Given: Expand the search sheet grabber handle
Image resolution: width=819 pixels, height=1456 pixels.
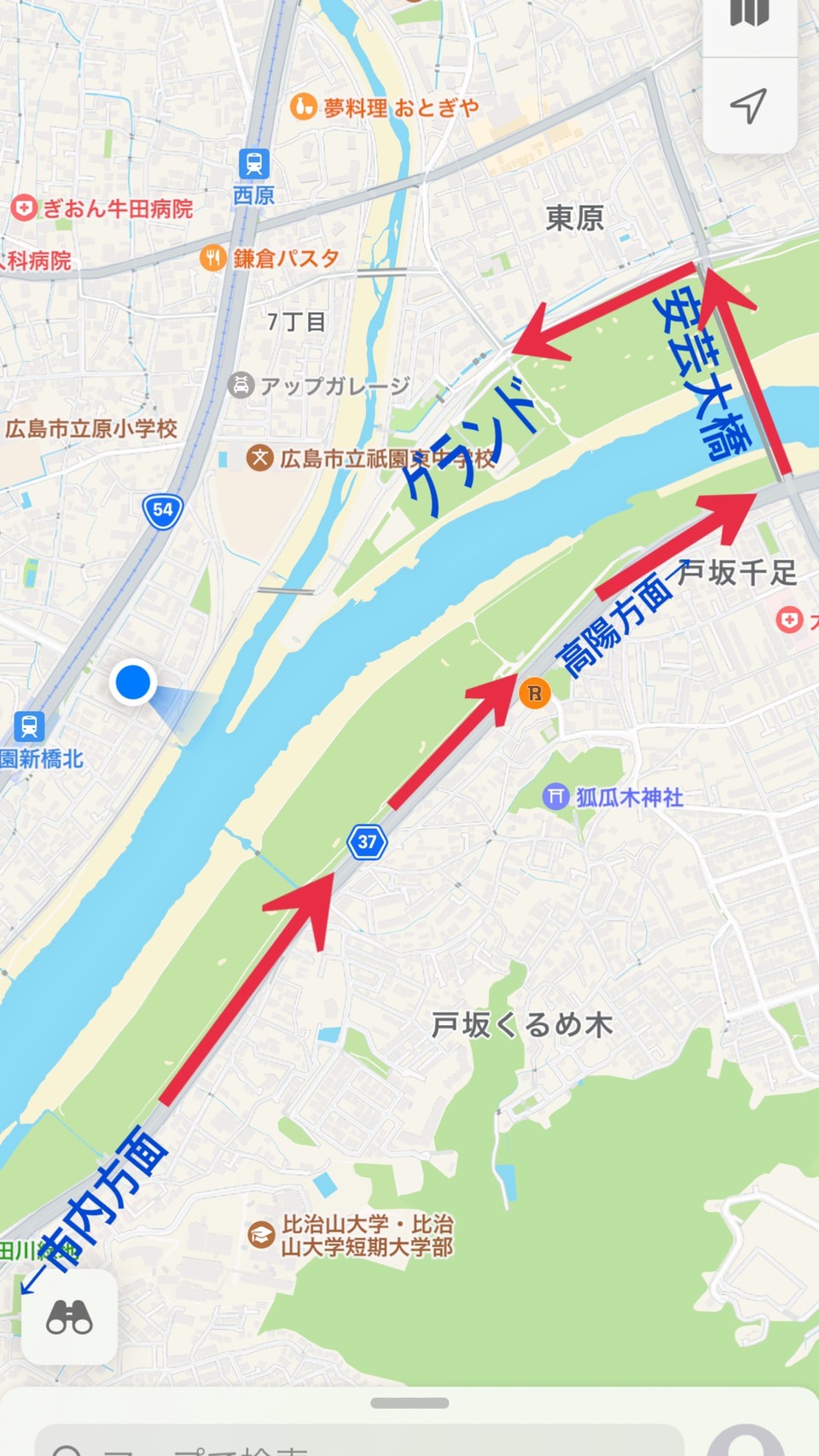Looking at the screenshot, I should pos(409,1403).
